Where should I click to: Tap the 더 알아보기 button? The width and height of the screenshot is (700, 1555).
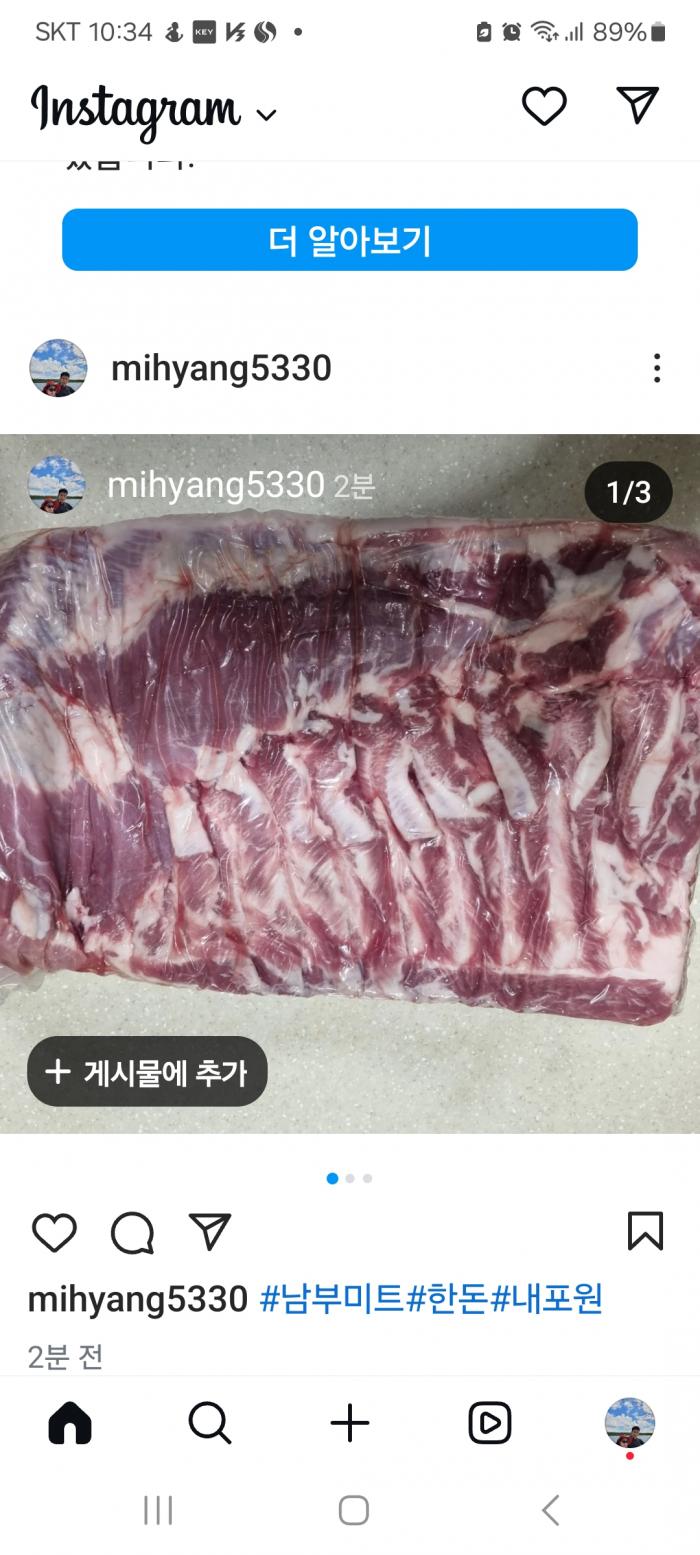coord(349,240)
